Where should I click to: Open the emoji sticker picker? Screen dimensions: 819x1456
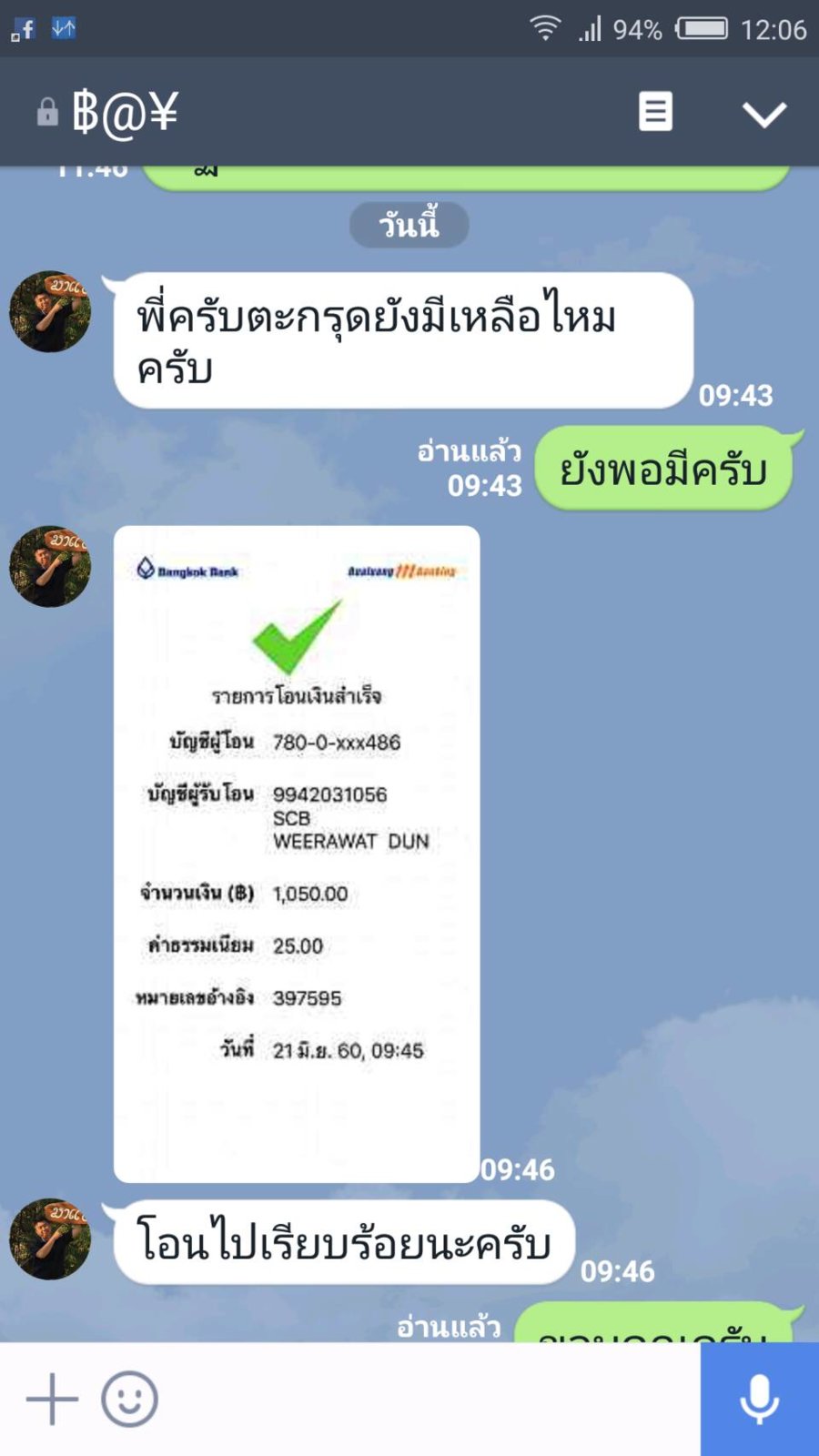pos(129,1399)
